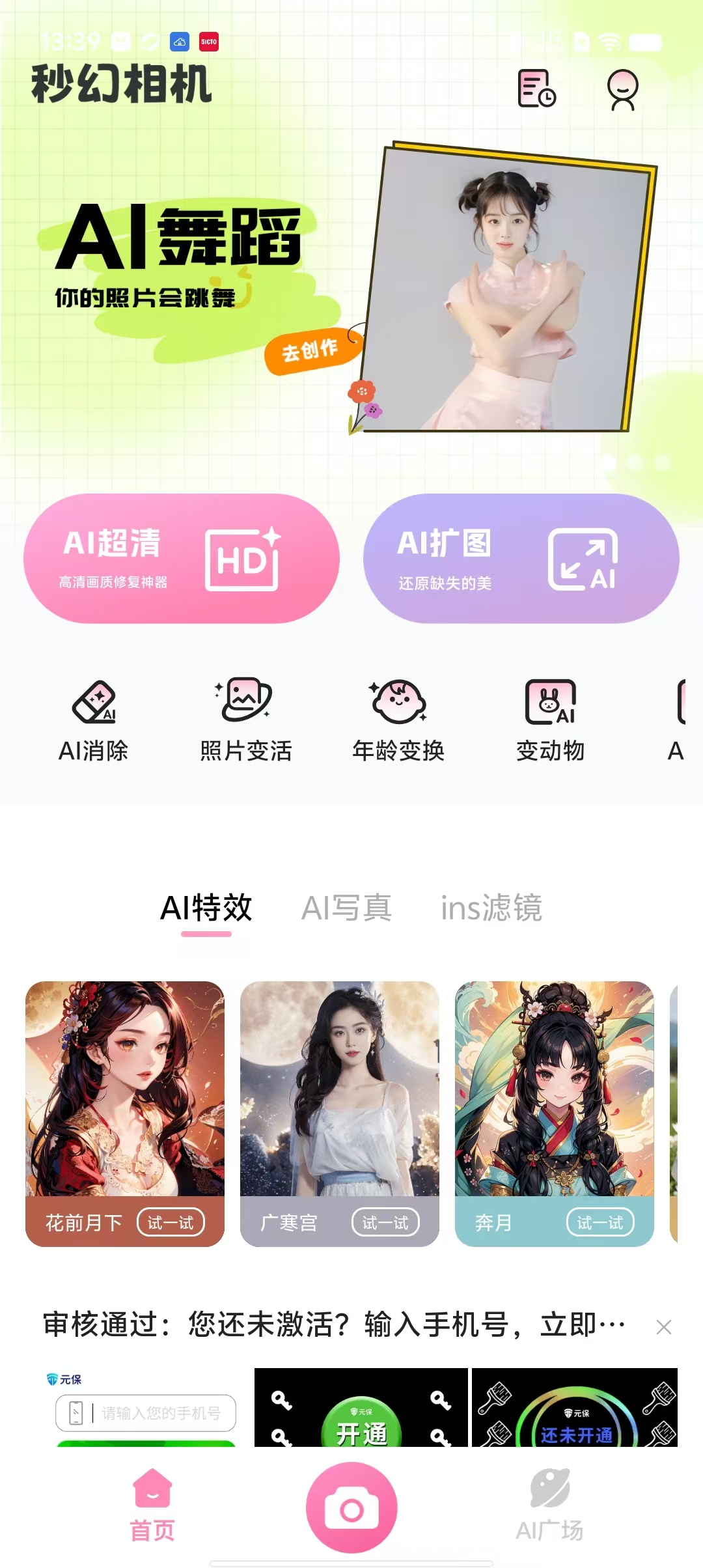Open the 照片变活 feature
Viewport: 703px width, 1568px height.
[245, 720]
